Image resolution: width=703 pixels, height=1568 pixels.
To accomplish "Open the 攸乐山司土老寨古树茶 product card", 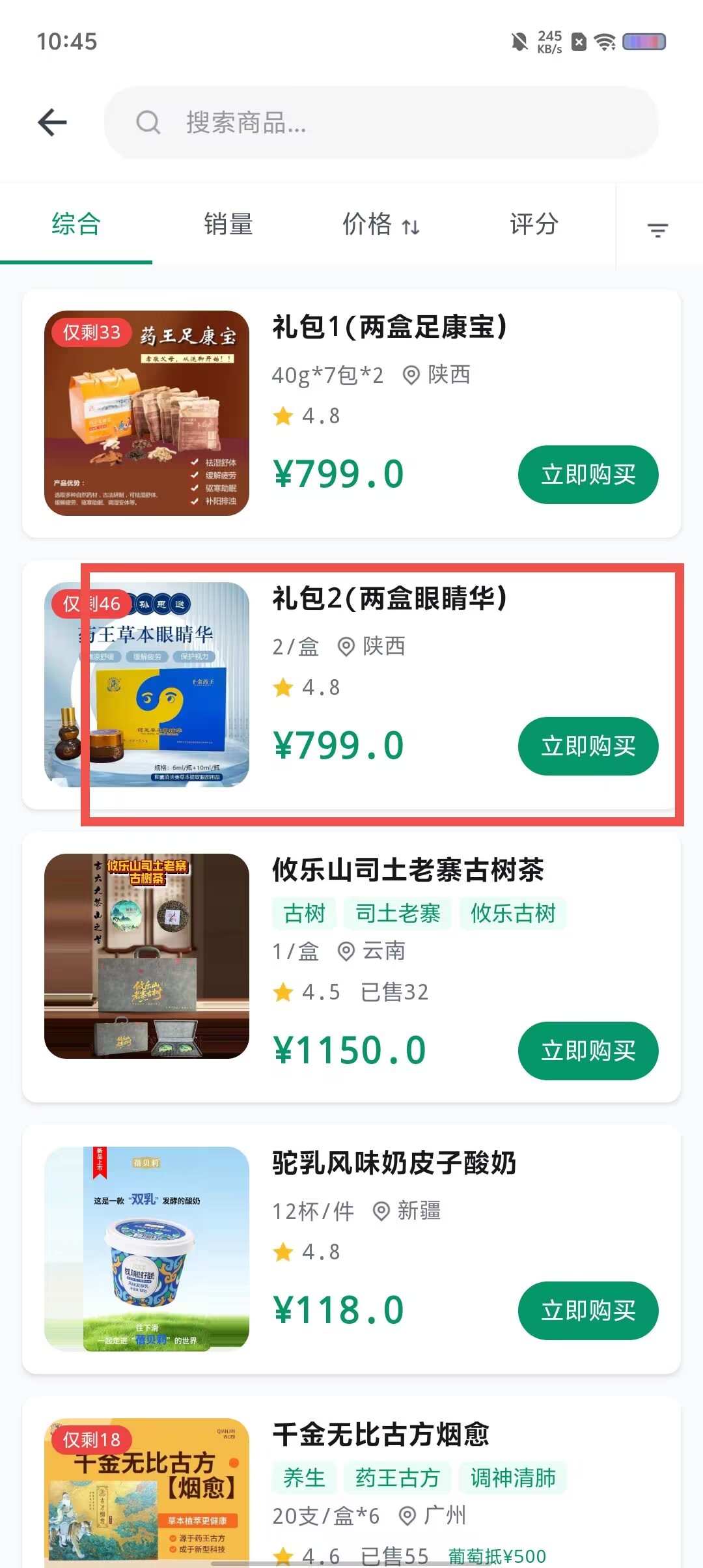I will [x=351, y=967].
